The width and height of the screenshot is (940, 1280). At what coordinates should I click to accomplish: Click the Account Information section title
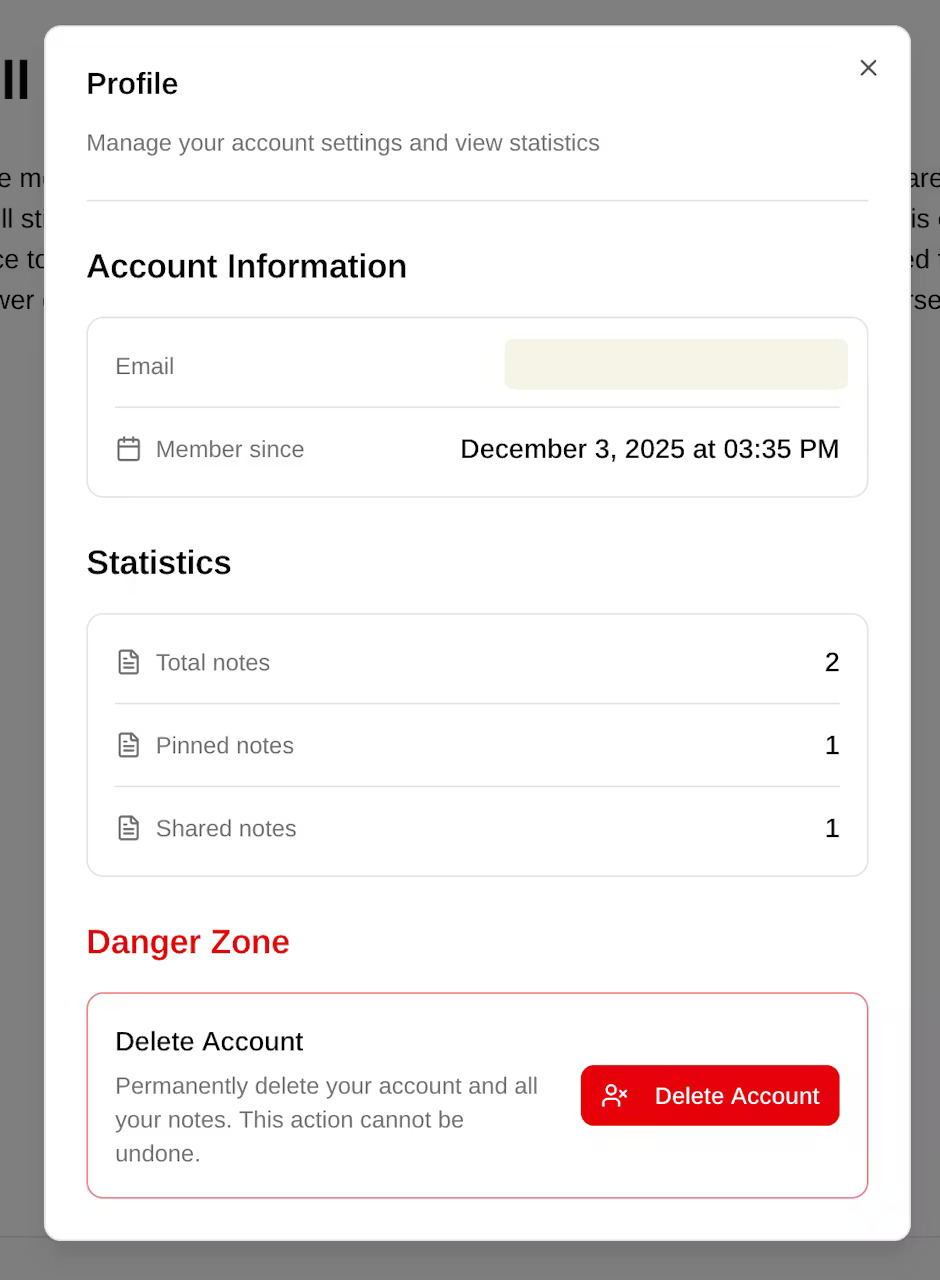click(247, 266)
